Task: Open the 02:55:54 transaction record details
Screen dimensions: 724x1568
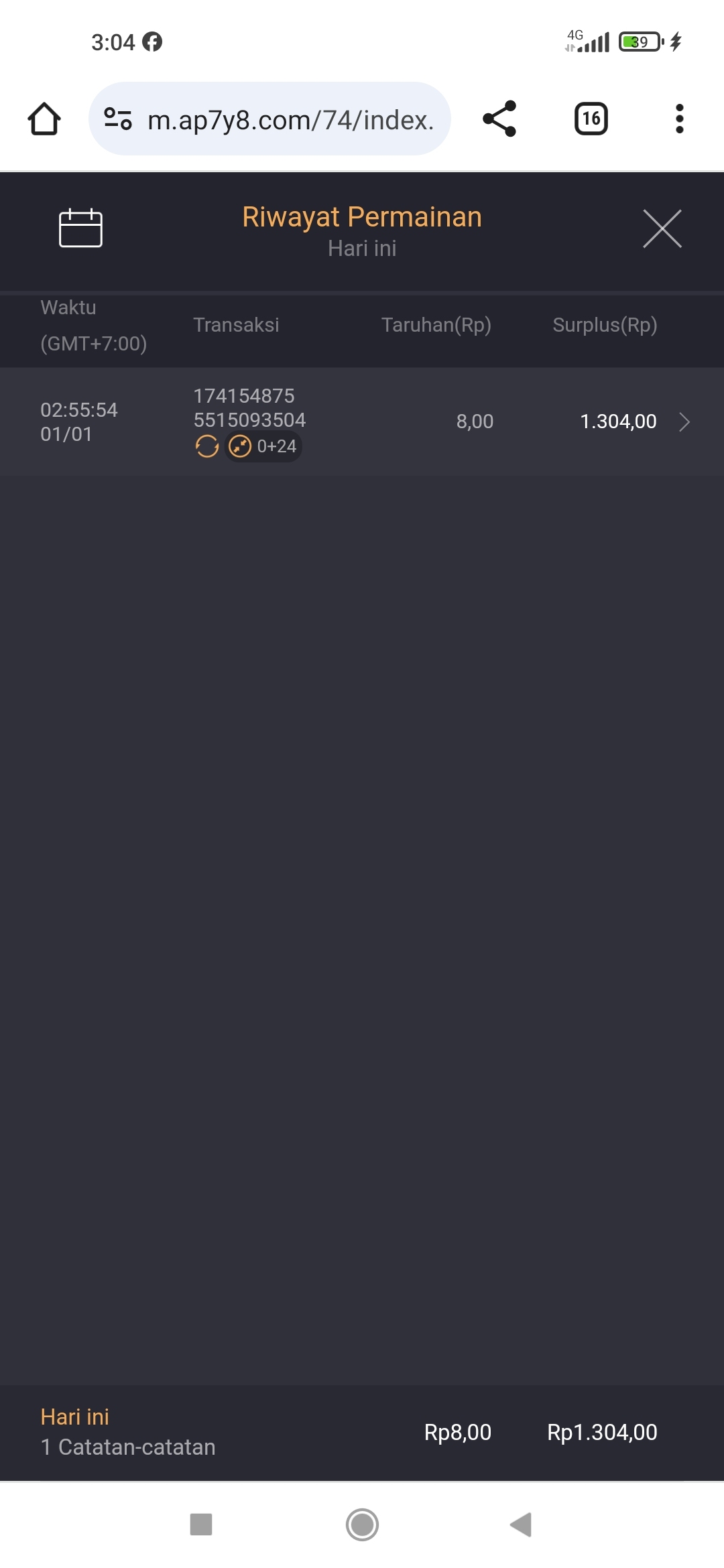Action: coord(683,422)
